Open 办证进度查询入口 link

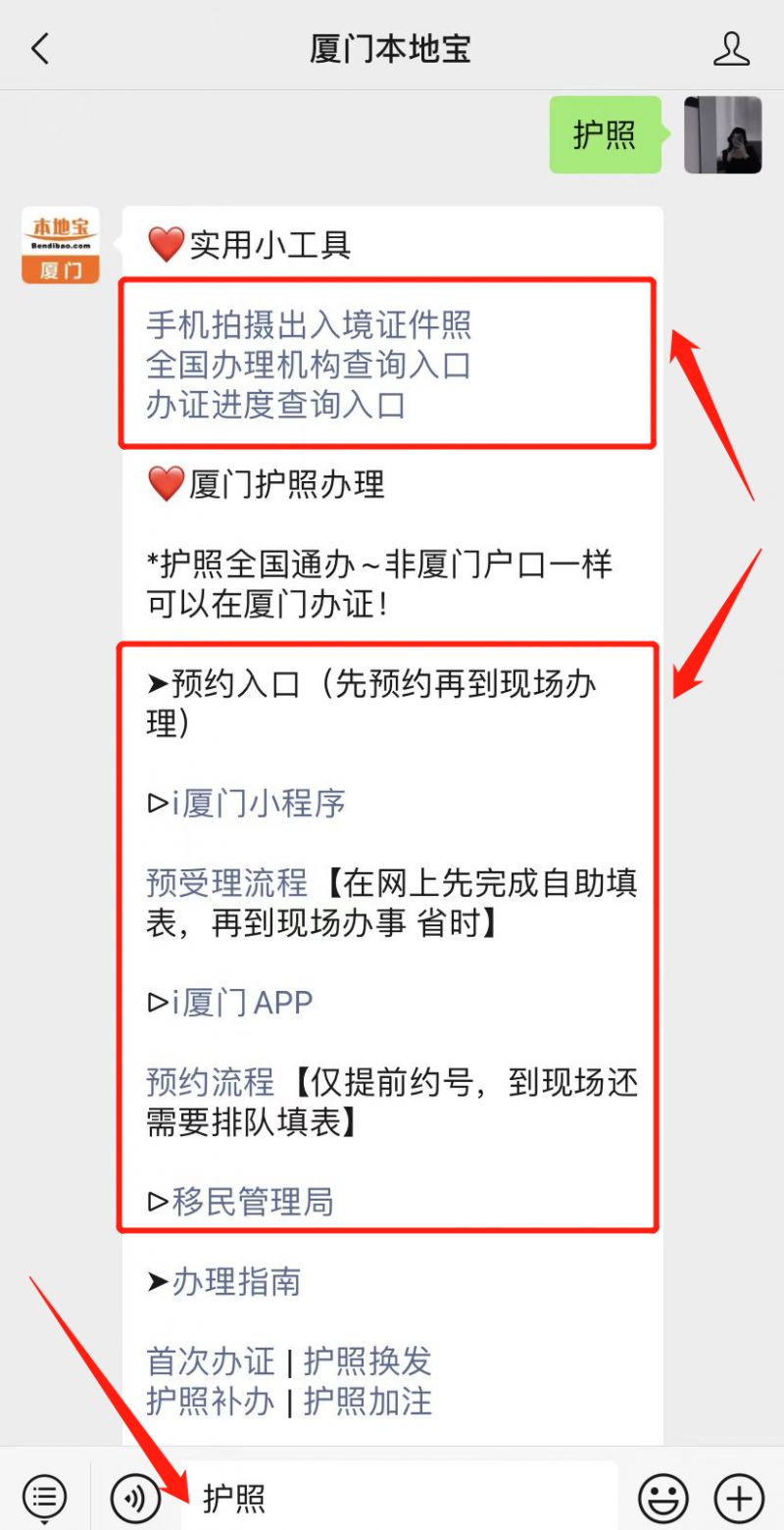click(x=275, y=405)
